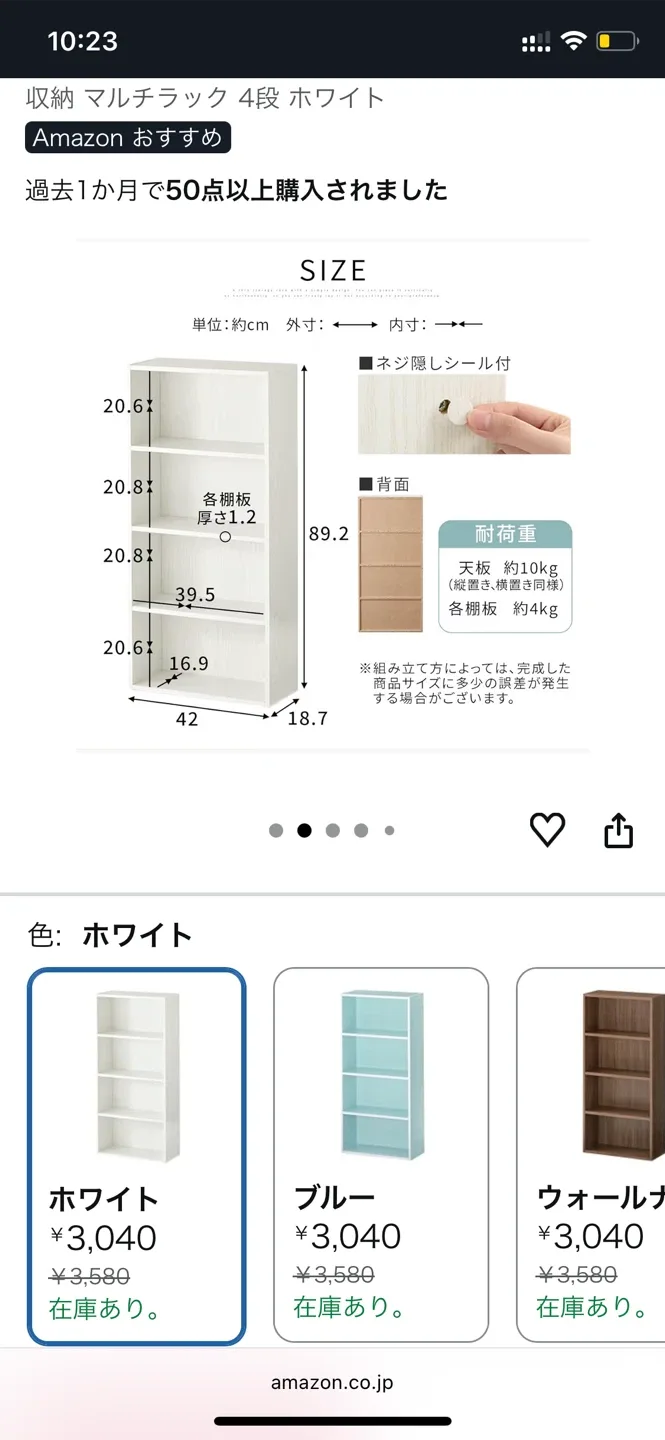Choose the ブルー color option
The image size is (665, 1440).
pos(381,1156)
